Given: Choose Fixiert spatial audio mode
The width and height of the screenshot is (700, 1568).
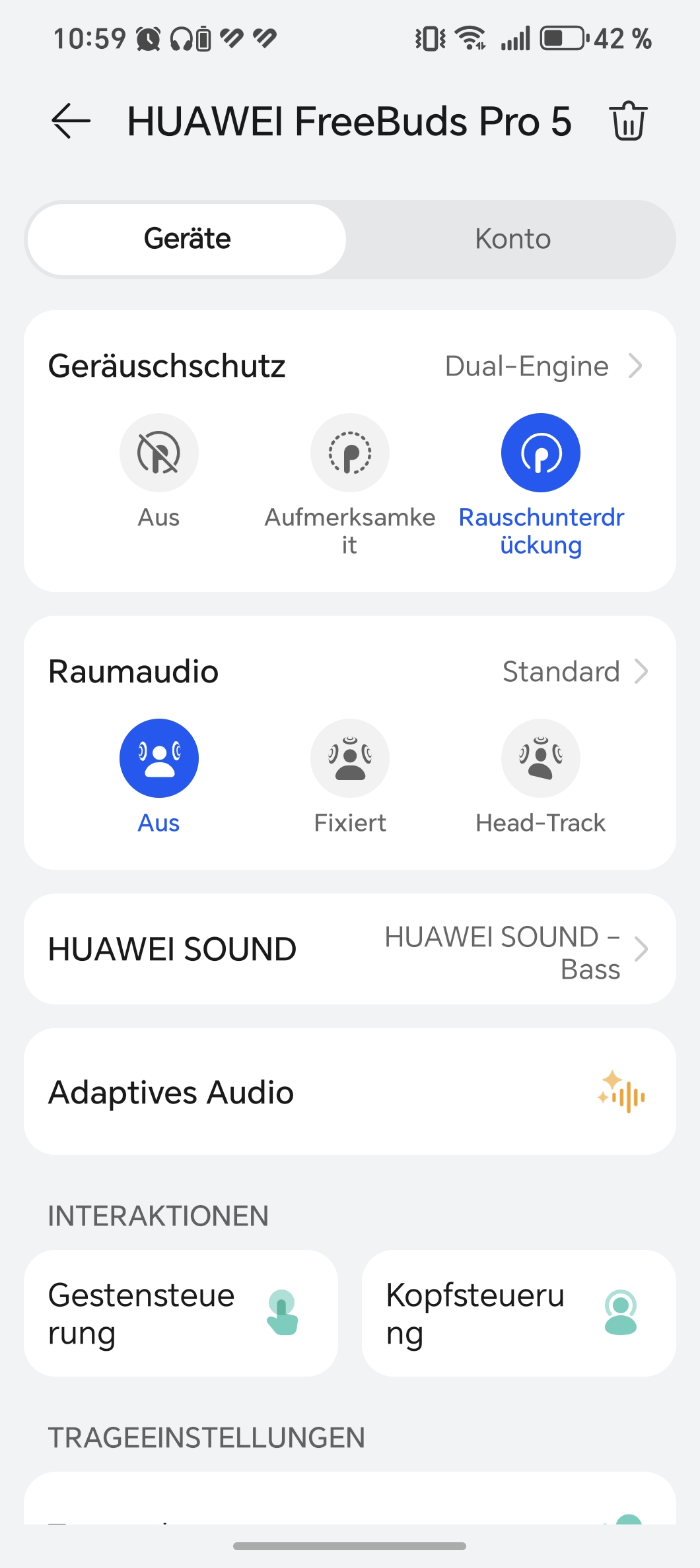Looking at the screenshot, I should coord(350,758).
